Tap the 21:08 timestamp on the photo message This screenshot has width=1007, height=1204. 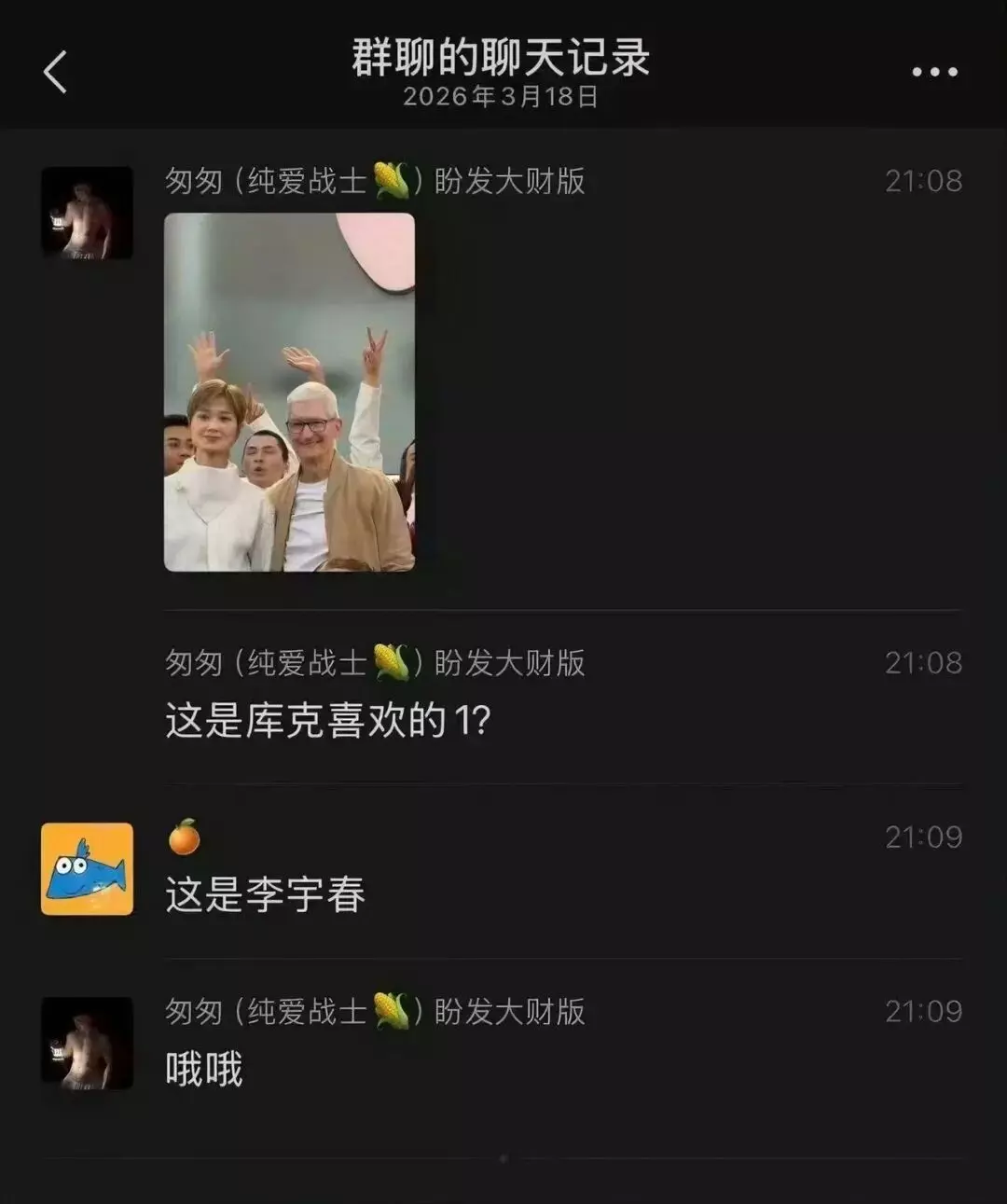tap(923, 183)
